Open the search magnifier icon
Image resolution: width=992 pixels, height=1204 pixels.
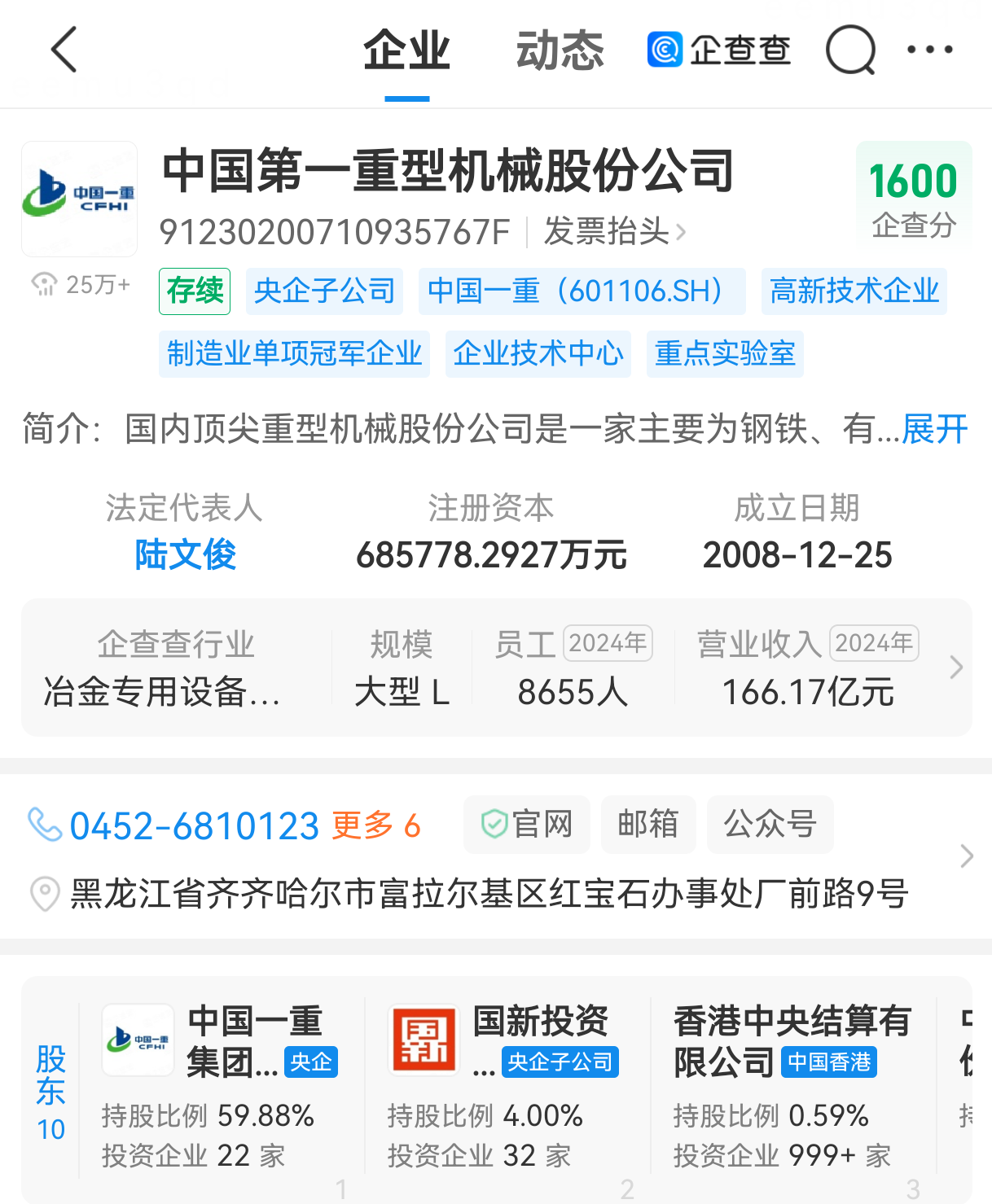point(849,50)
